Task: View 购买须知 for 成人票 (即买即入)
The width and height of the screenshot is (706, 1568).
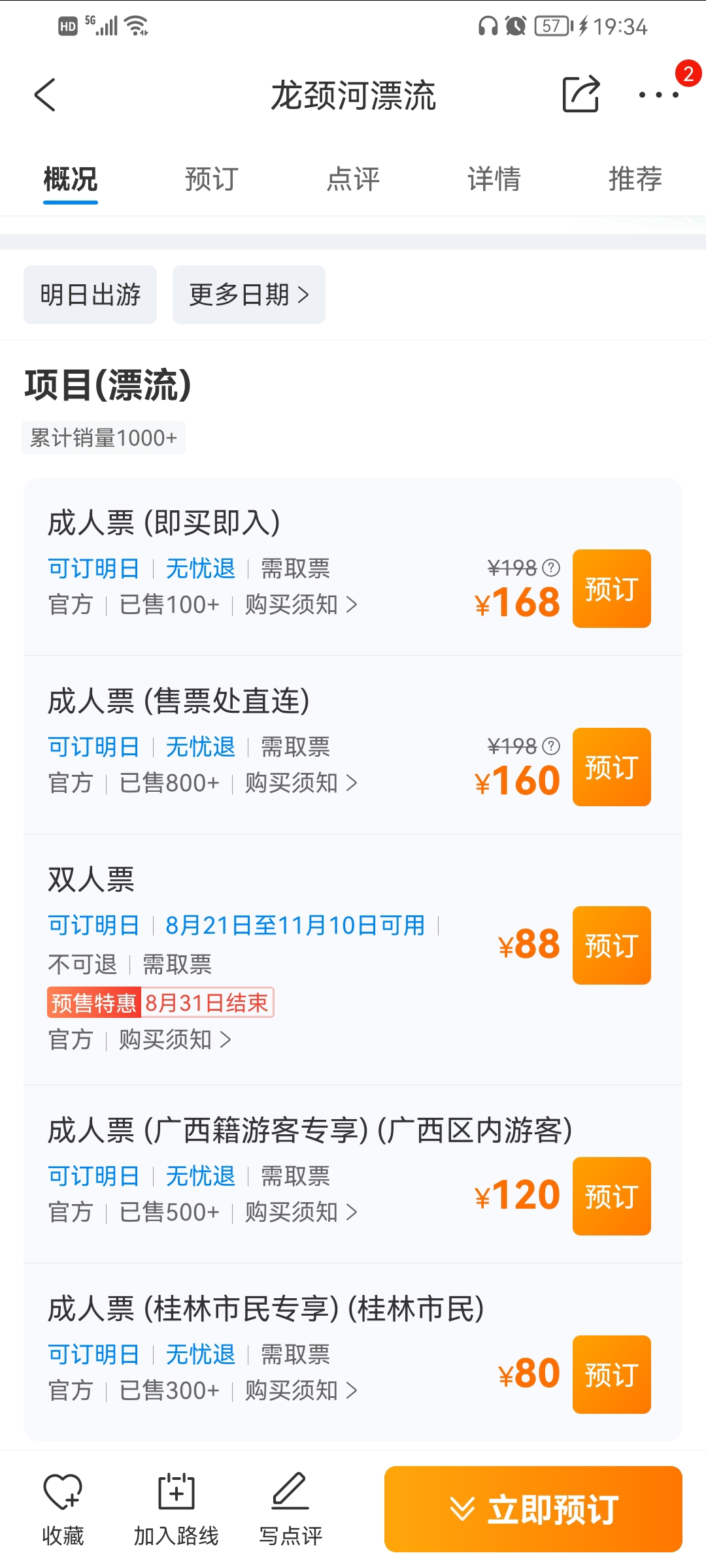Action: click(301, 605)
